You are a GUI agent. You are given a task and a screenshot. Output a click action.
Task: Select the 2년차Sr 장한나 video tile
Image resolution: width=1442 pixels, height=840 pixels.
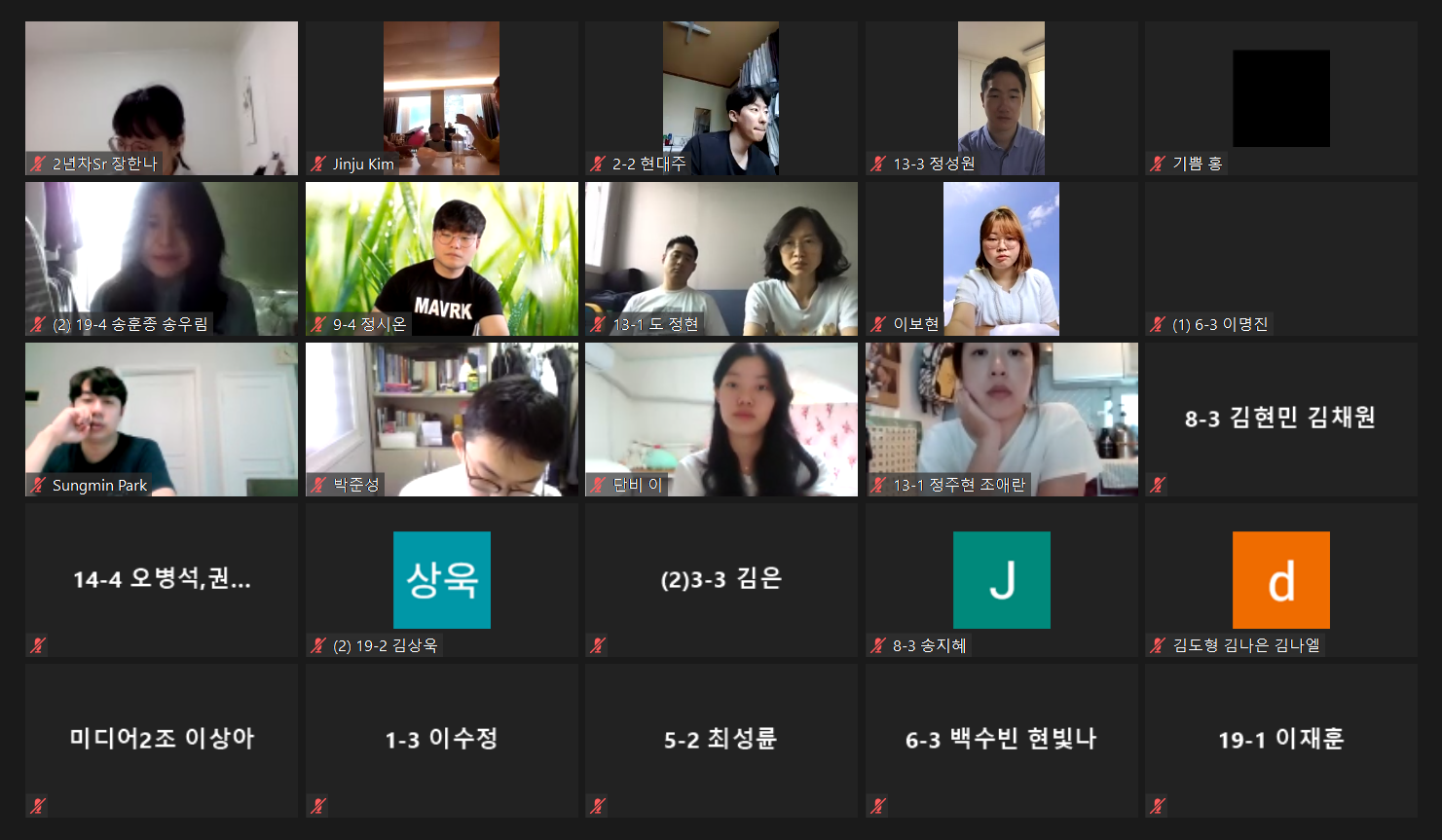162,97
